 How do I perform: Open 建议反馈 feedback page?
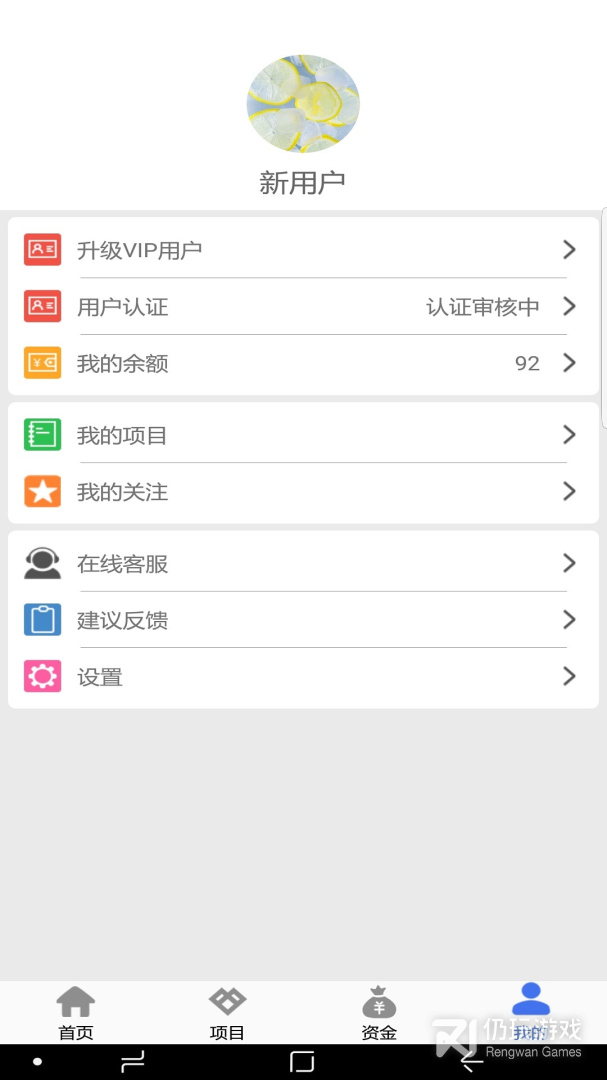click(x=300, y=621)
